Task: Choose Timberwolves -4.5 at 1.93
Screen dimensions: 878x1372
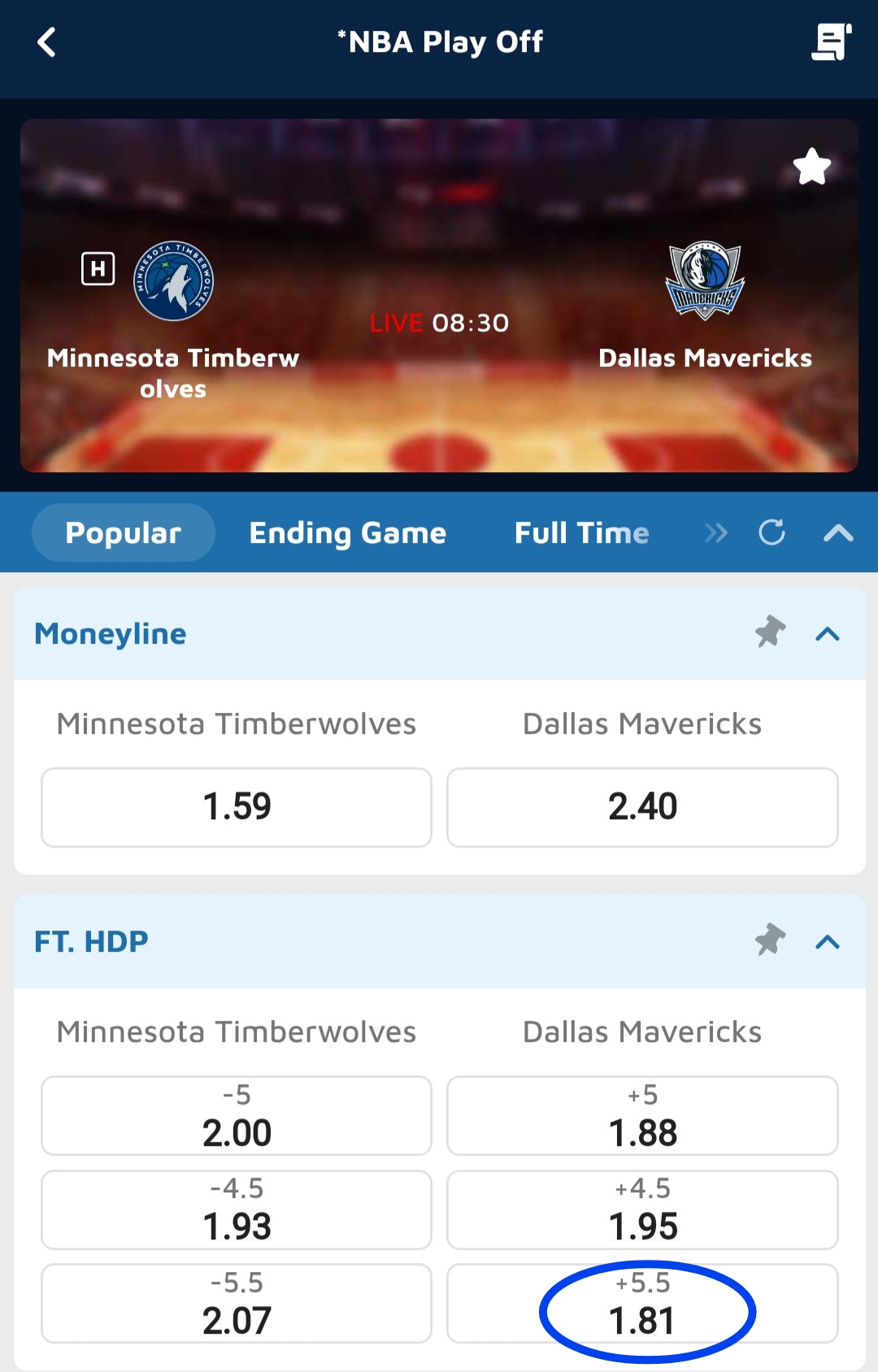Action: (237, 1209)
